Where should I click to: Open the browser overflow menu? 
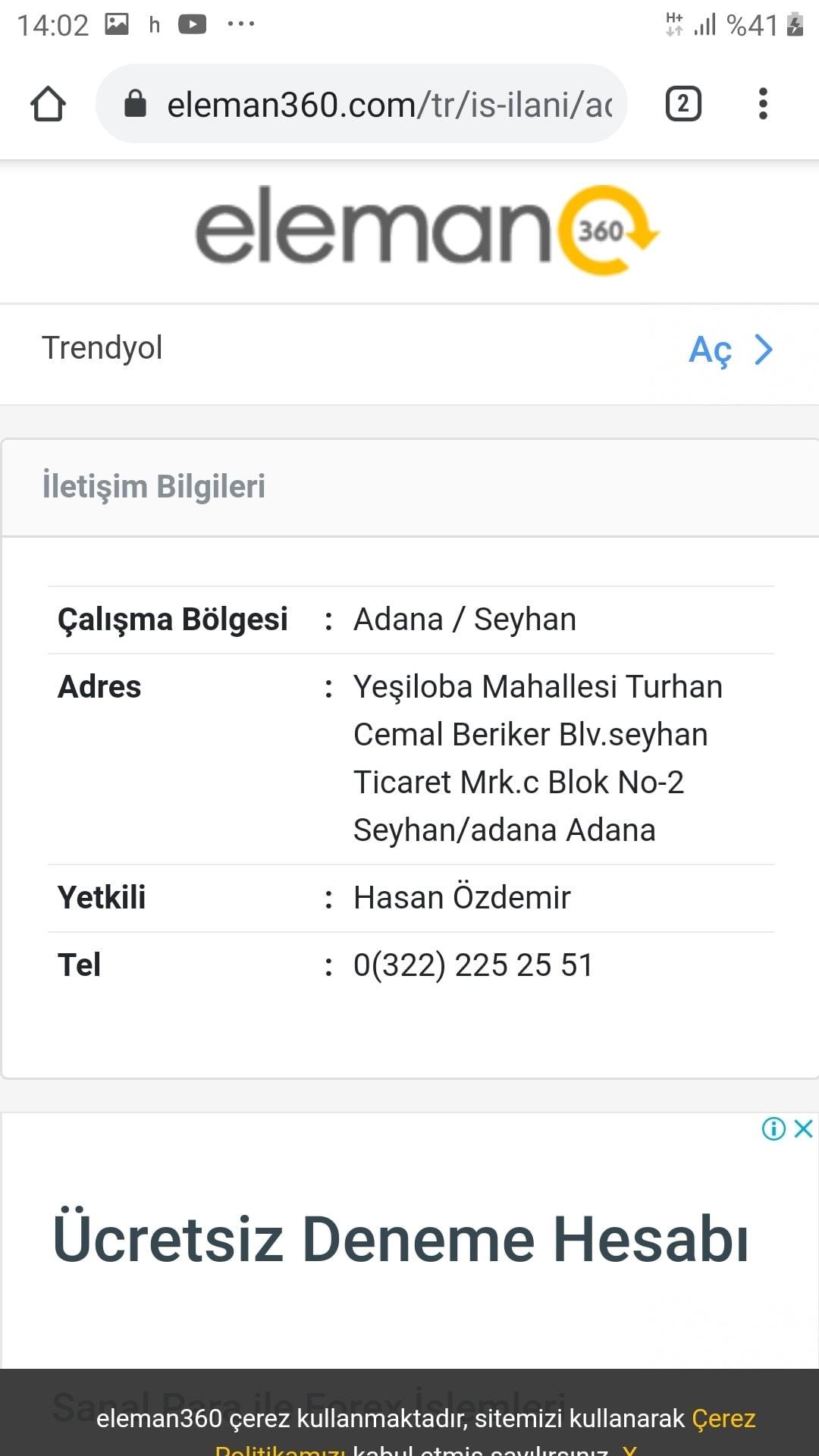[763, 104]
